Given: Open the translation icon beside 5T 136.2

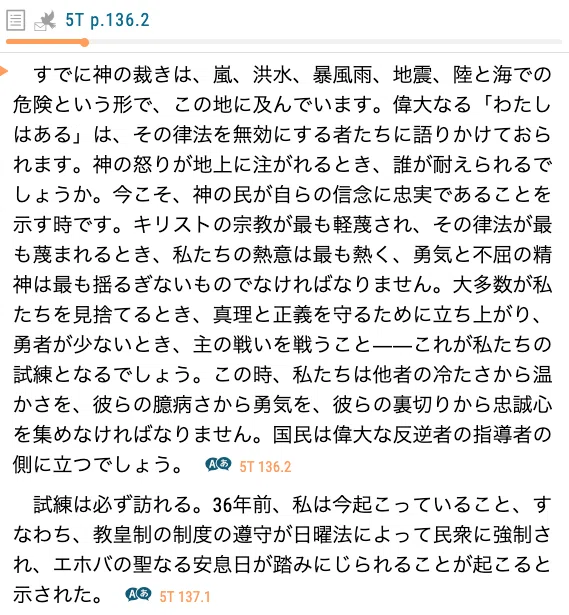Looking at the screenshot, I should 218,464.
